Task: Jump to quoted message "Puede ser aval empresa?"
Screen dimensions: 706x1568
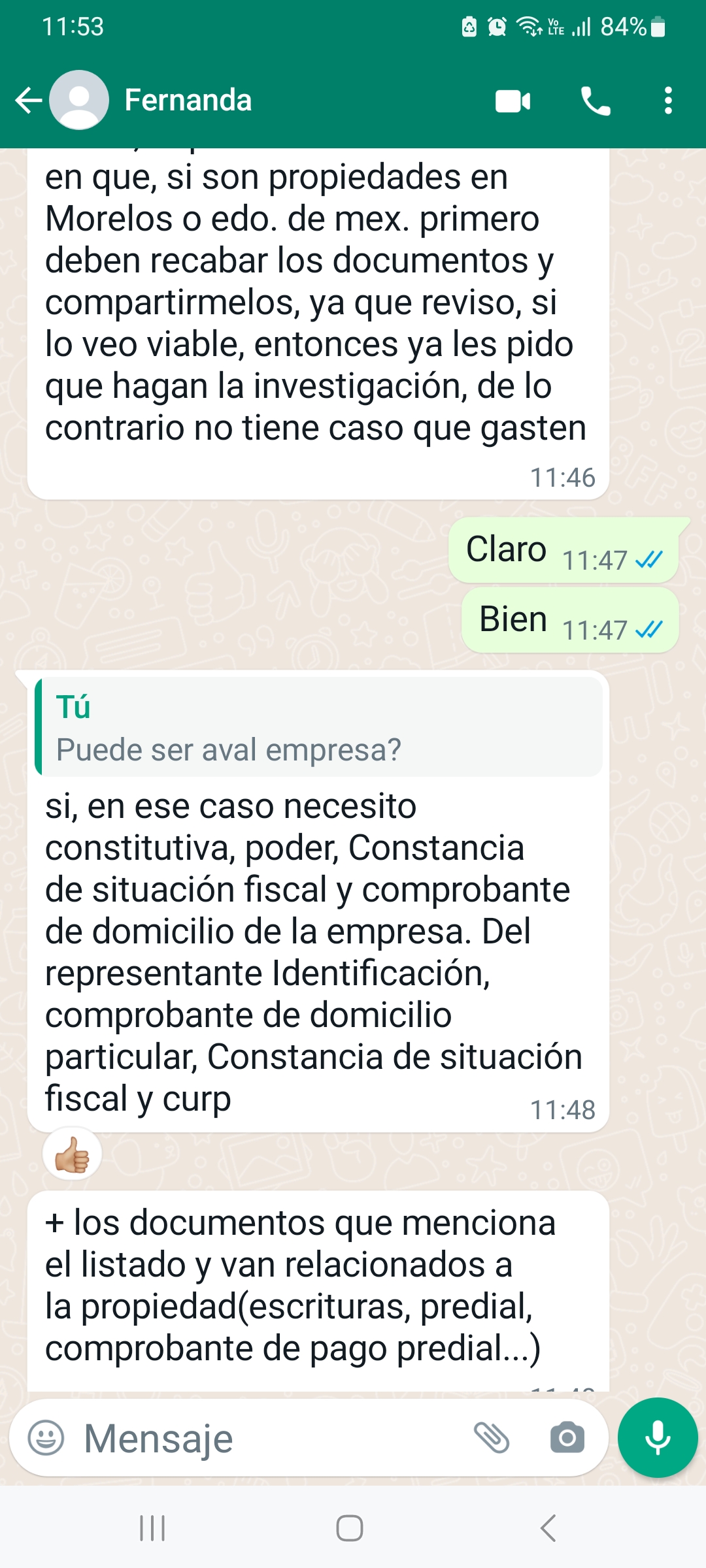Action: [x=318, y=727]
